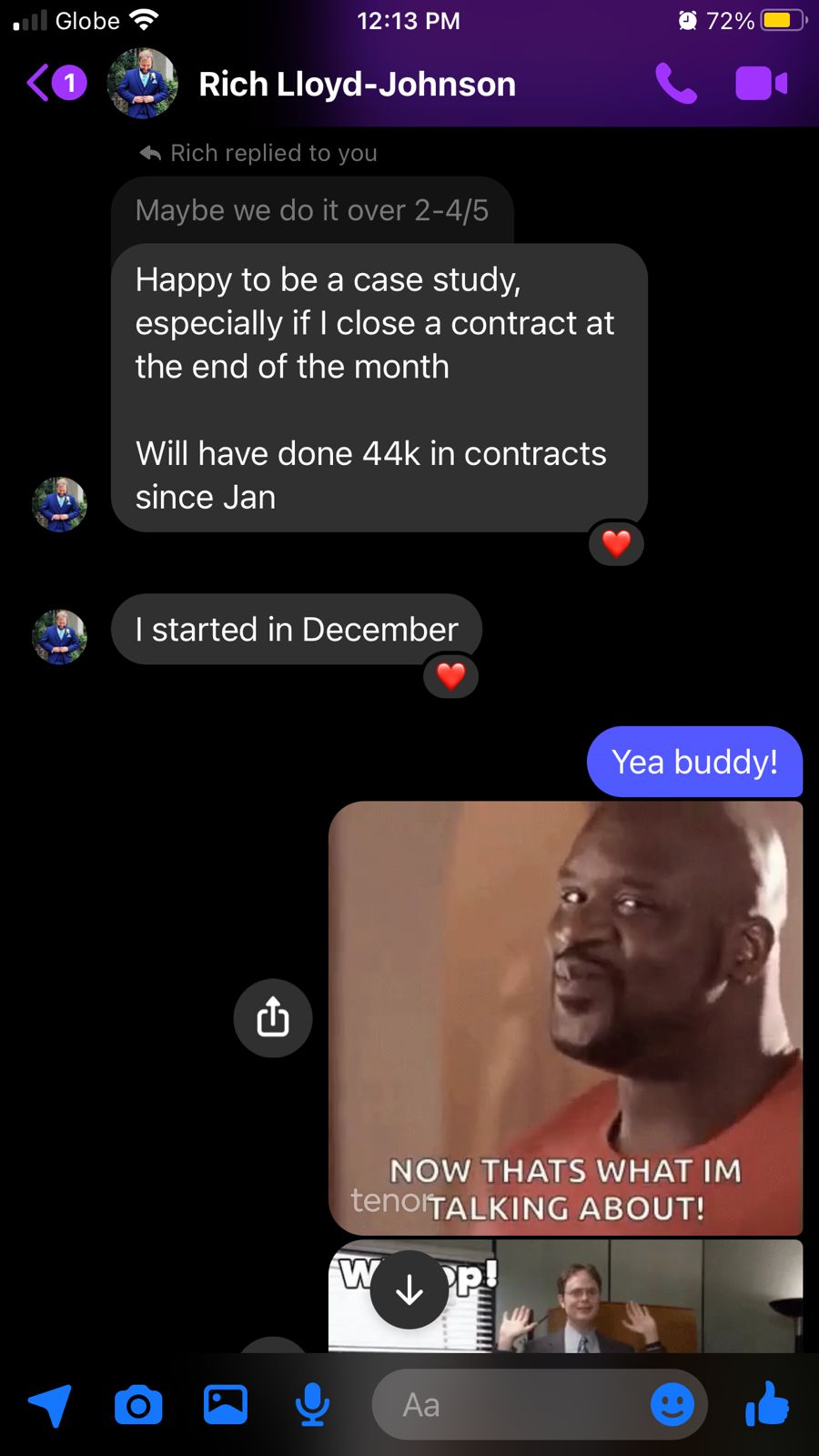Share the Tenor GIF

click(x=272, y=1017)
